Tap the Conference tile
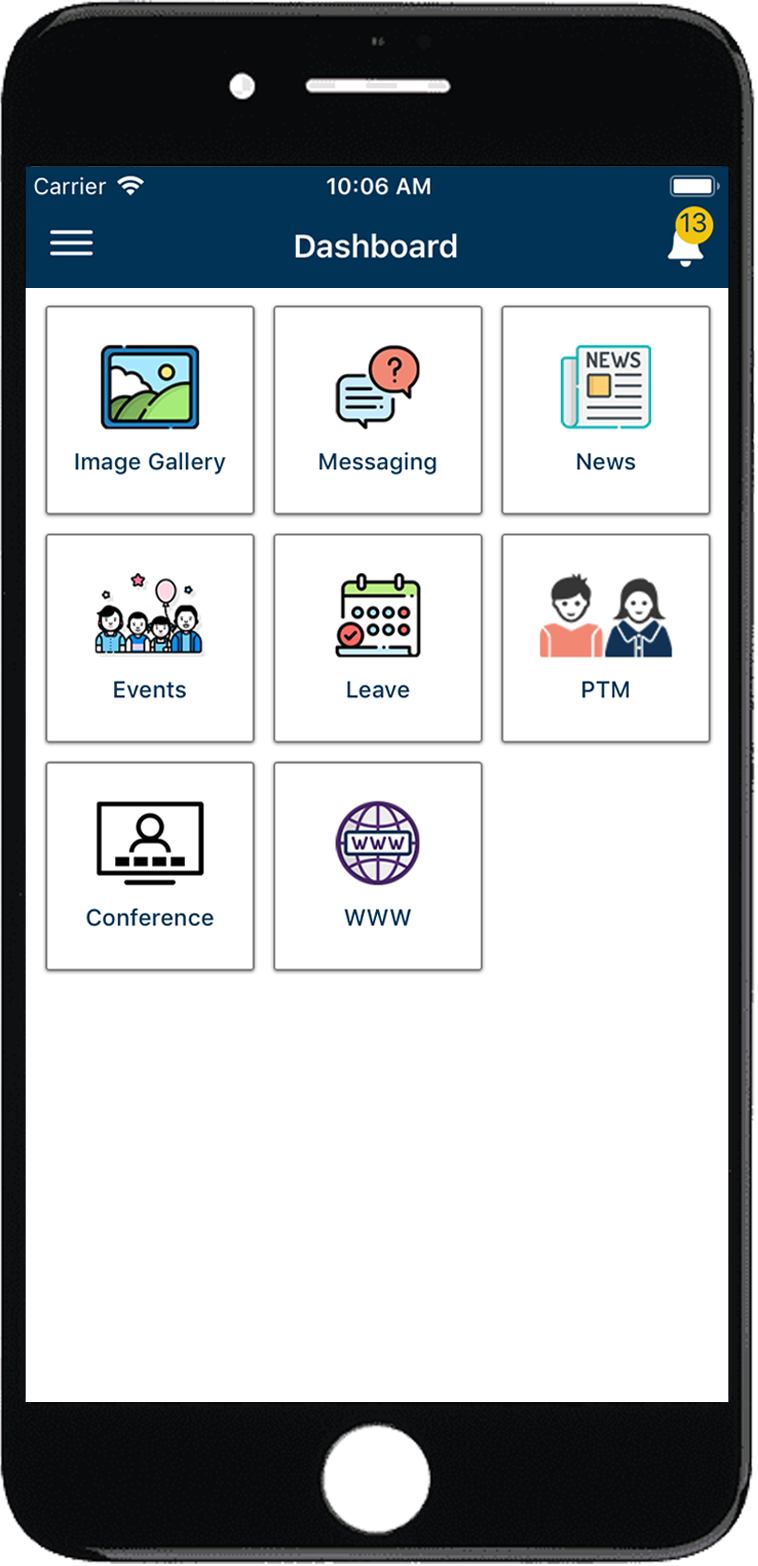Viewport: 758px width, 1566px height. (x=148, y=866)
